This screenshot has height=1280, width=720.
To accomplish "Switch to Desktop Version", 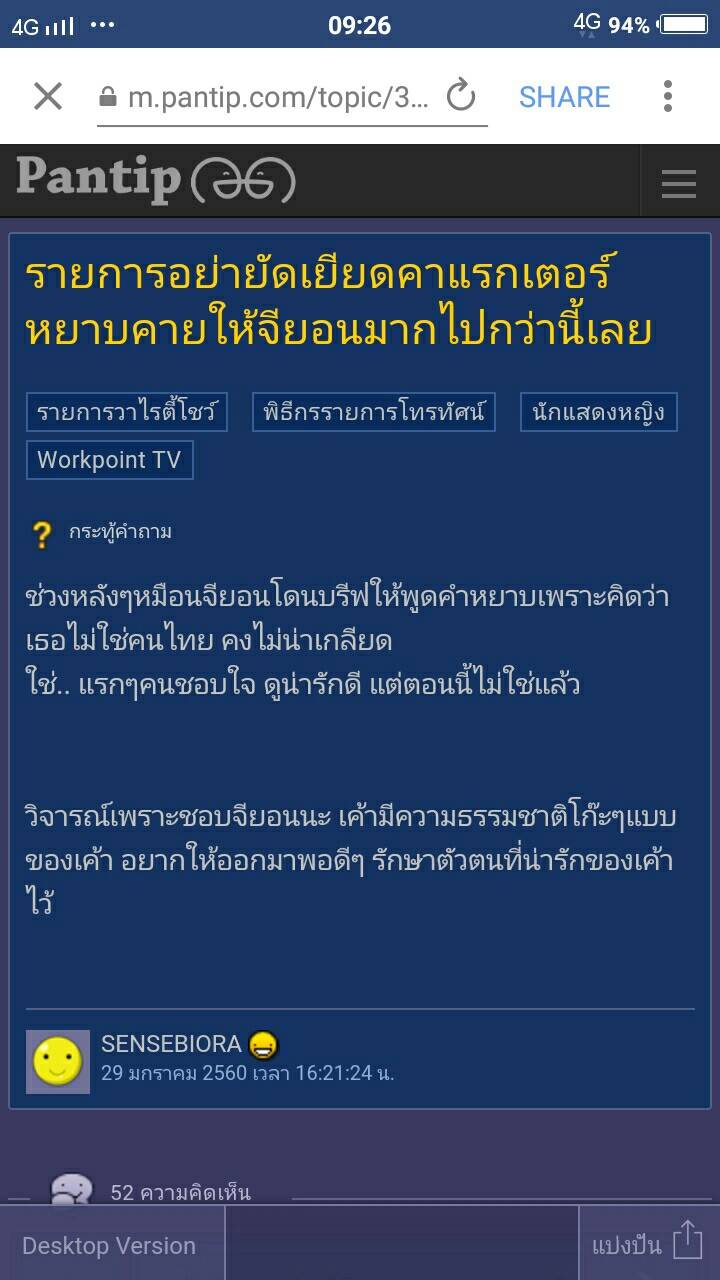I will click(x=109, y=1246).
